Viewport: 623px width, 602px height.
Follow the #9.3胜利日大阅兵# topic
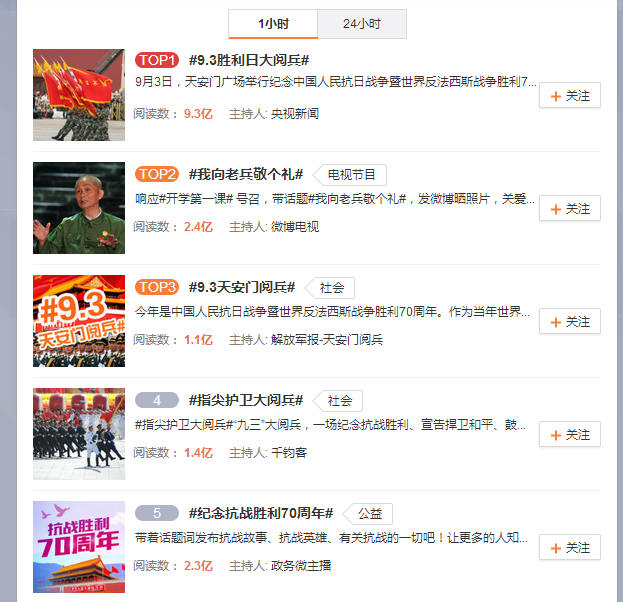(x=570, y=96)
